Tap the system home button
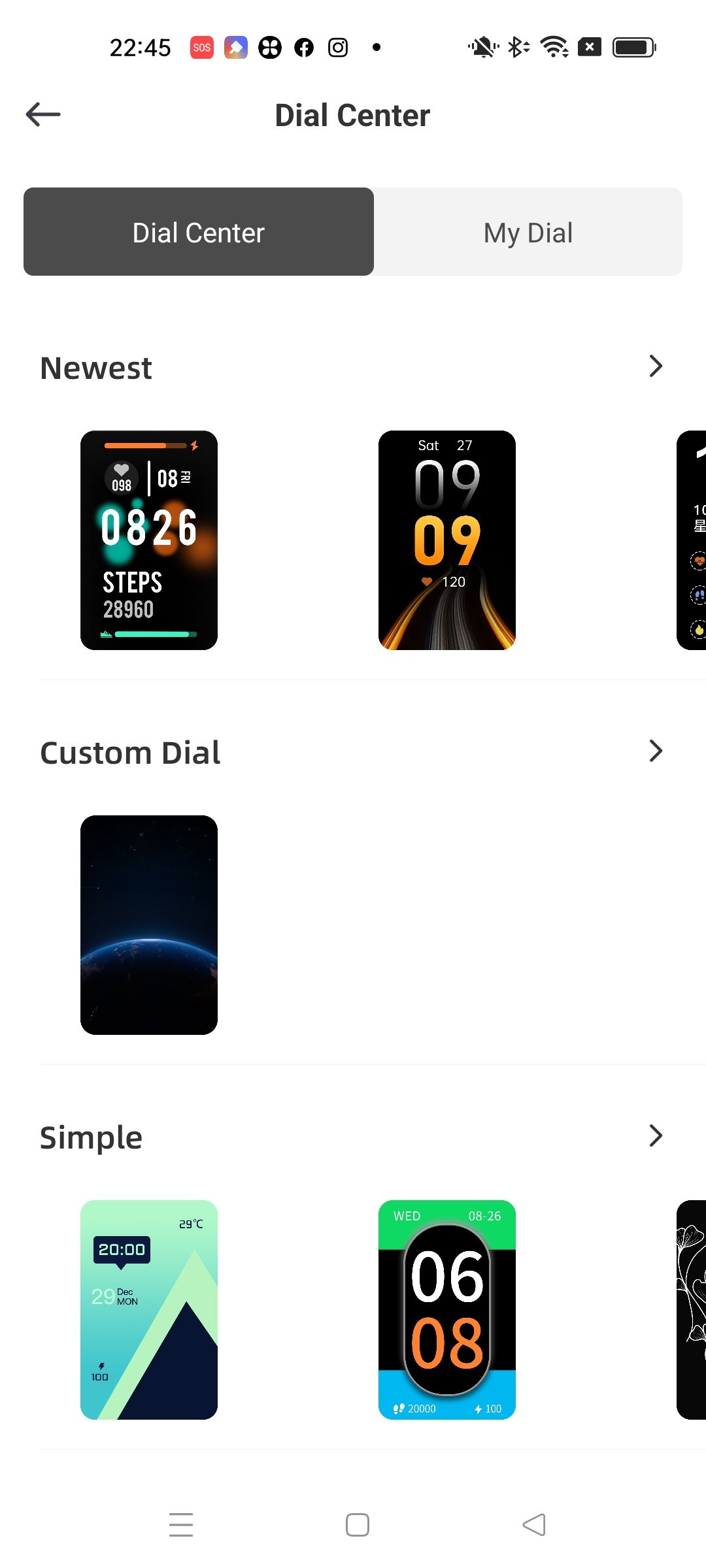706x1568 pixels. 358,1525
